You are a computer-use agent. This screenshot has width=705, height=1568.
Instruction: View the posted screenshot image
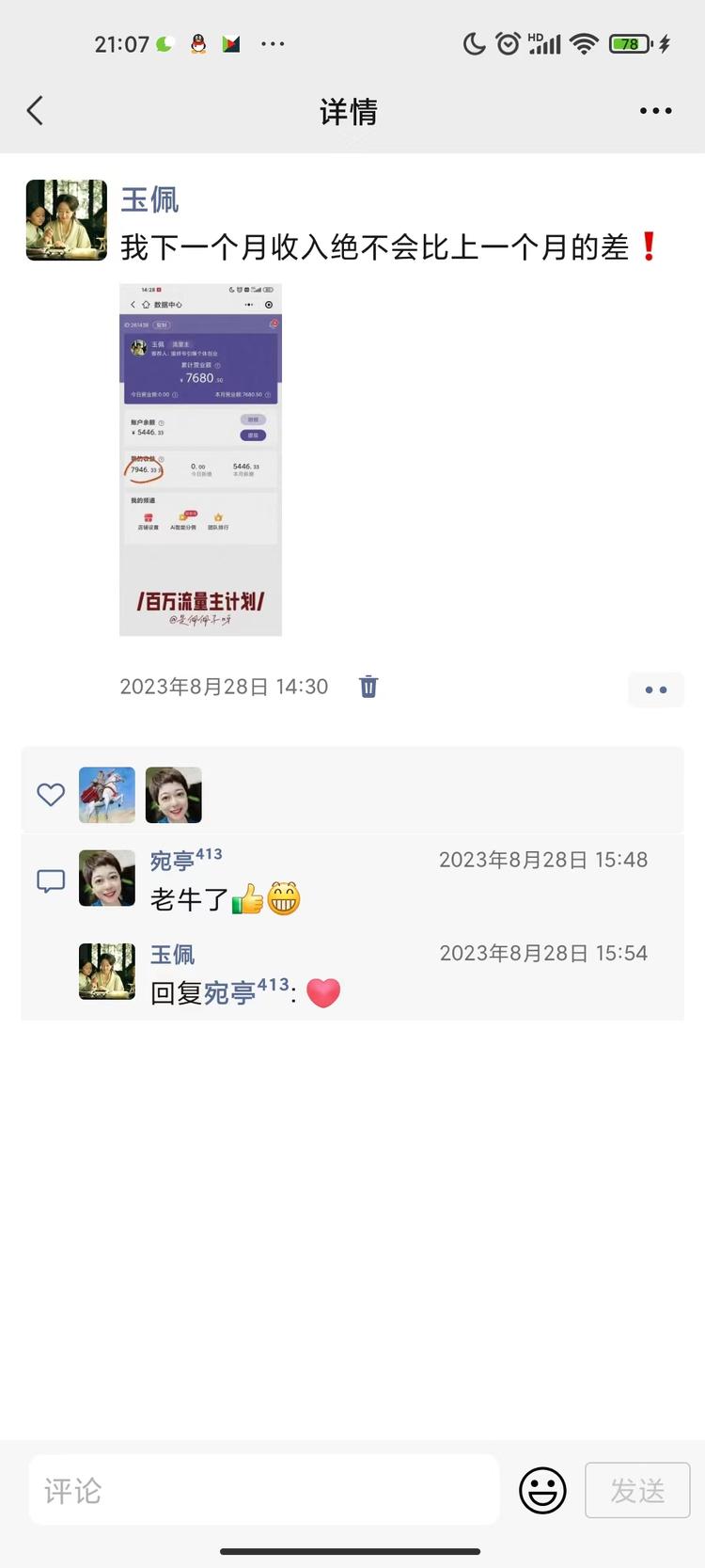[x=200, y=460]
